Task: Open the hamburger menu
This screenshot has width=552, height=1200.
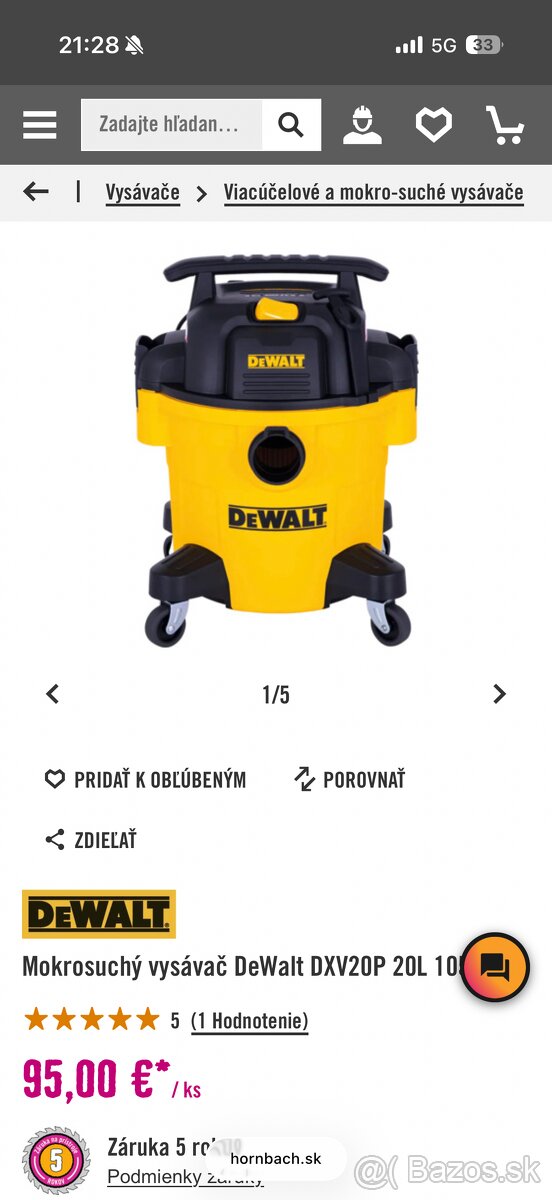Action: tap(40, 125)
